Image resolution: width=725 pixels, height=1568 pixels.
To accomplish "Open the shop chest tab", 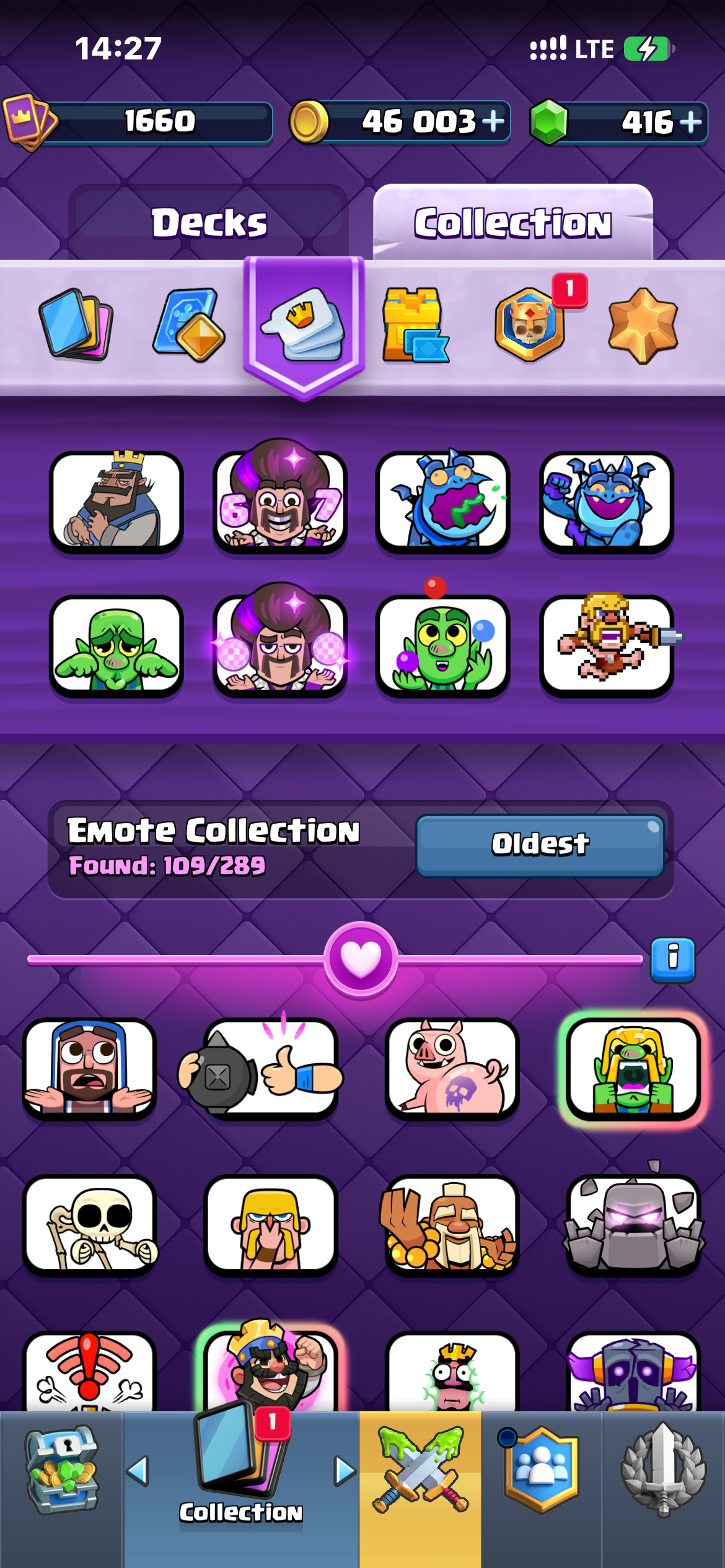I will 61,1470.
